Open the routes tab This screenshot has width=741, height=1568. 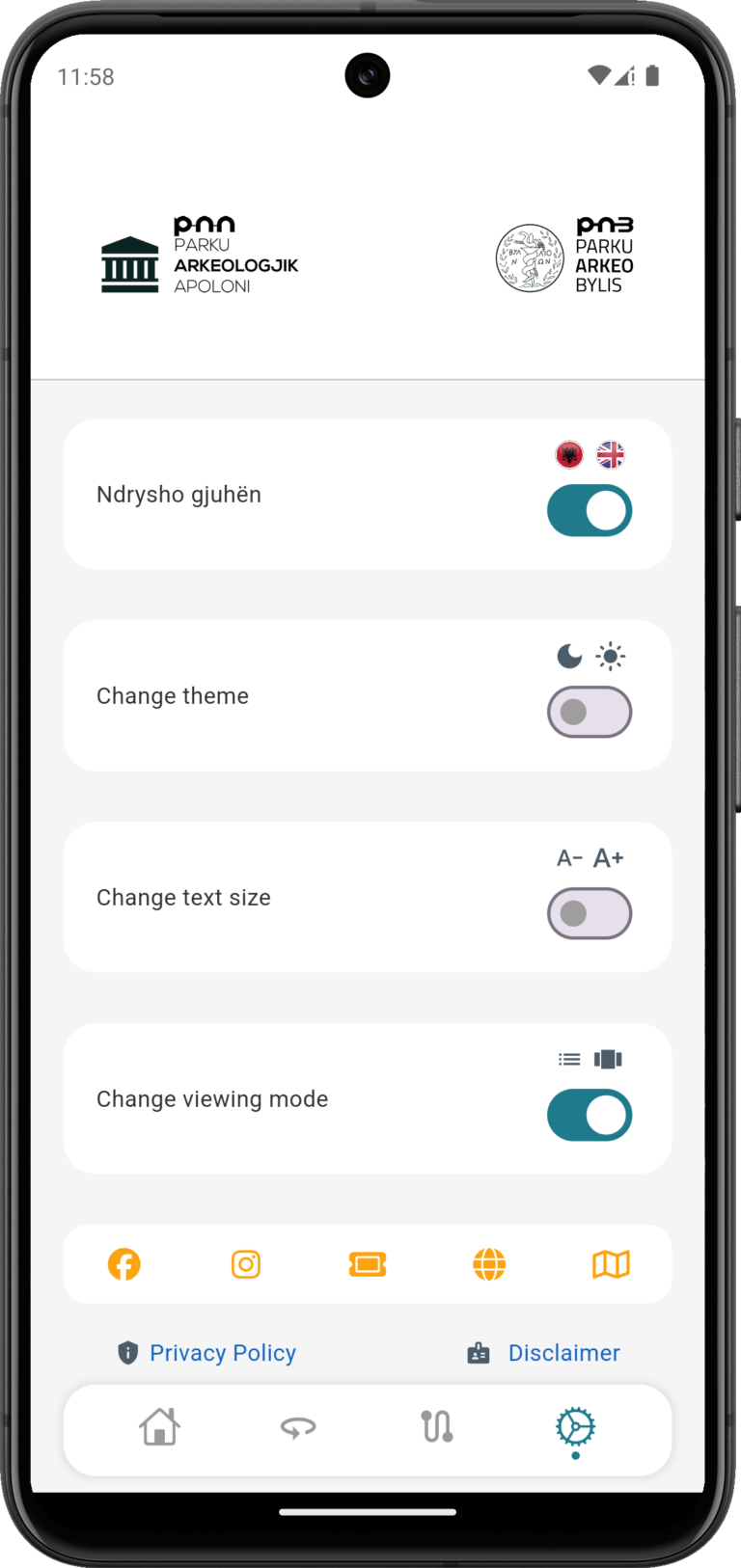click(x=437, y=1427)
